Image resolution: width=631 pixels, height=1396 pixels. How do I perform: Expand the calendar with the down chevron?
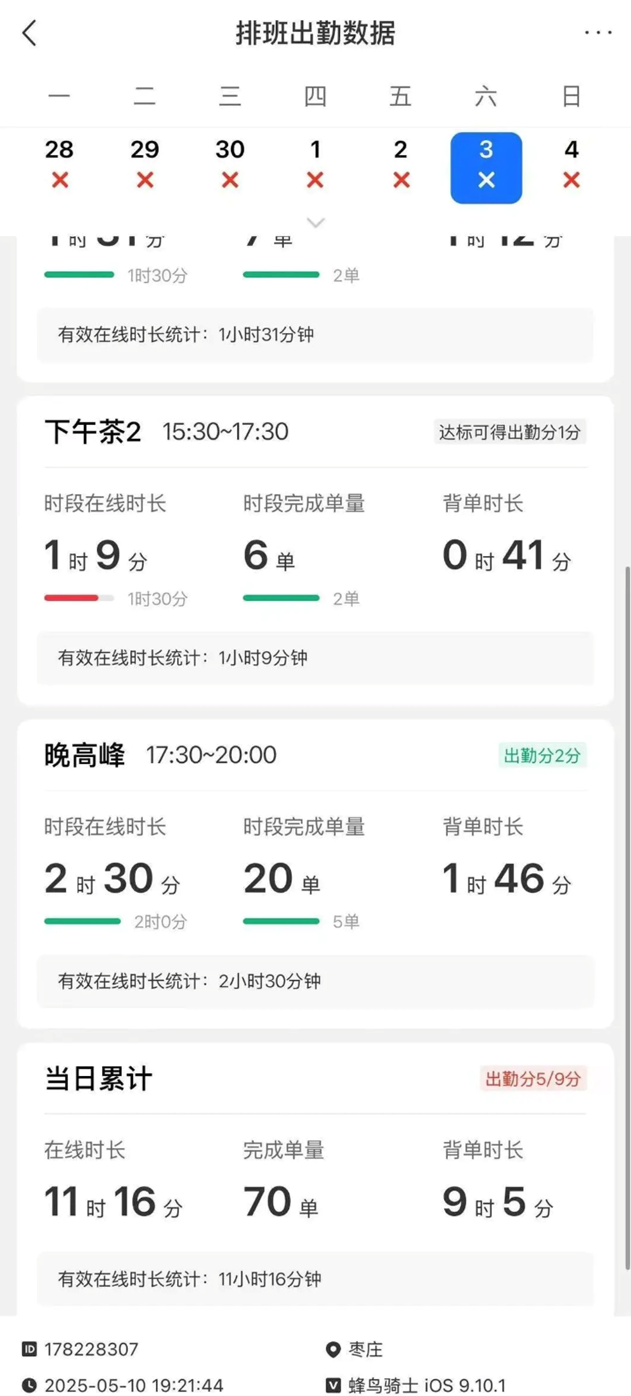tap(315, 222)
